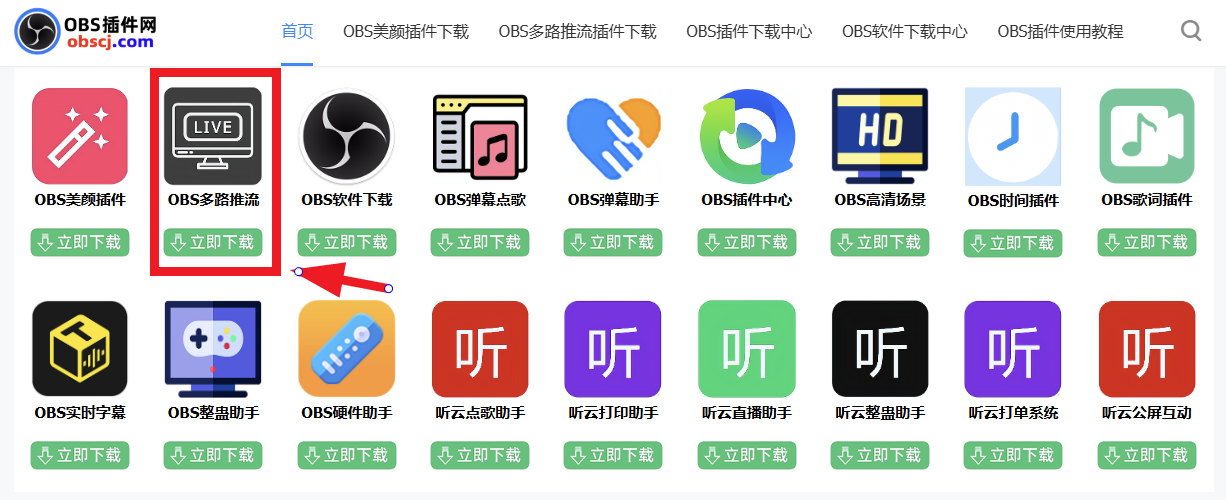Download OBS高清场景 with 立即下载
The height and width of the screenshot is (500, 1226).
[x=880, y=242]
